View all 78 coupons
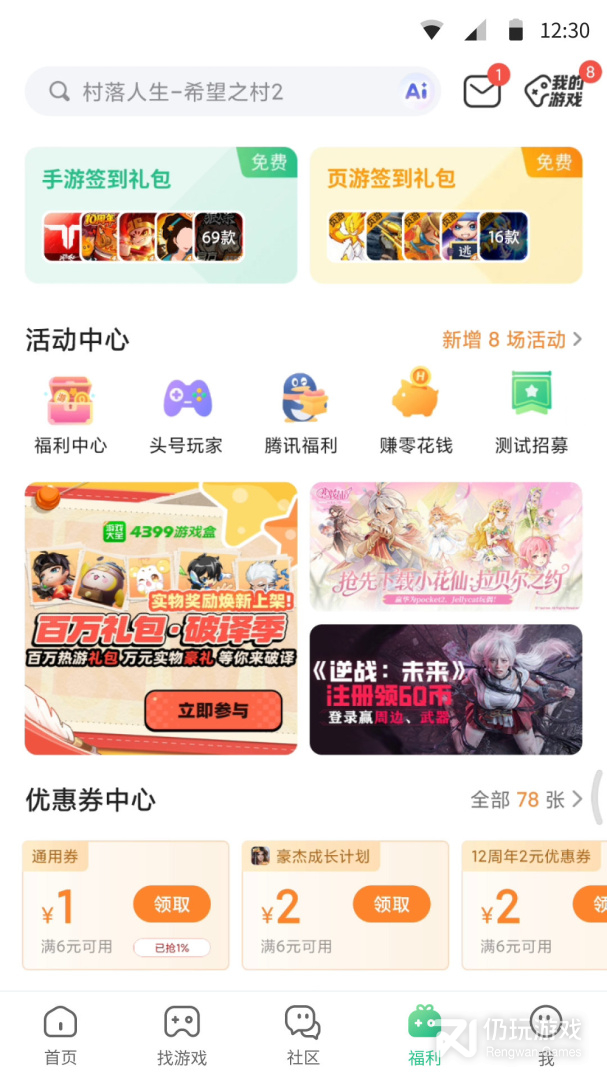Viewport: 607px width, 1080px height. pyautogui.click(x=526, y=800)
